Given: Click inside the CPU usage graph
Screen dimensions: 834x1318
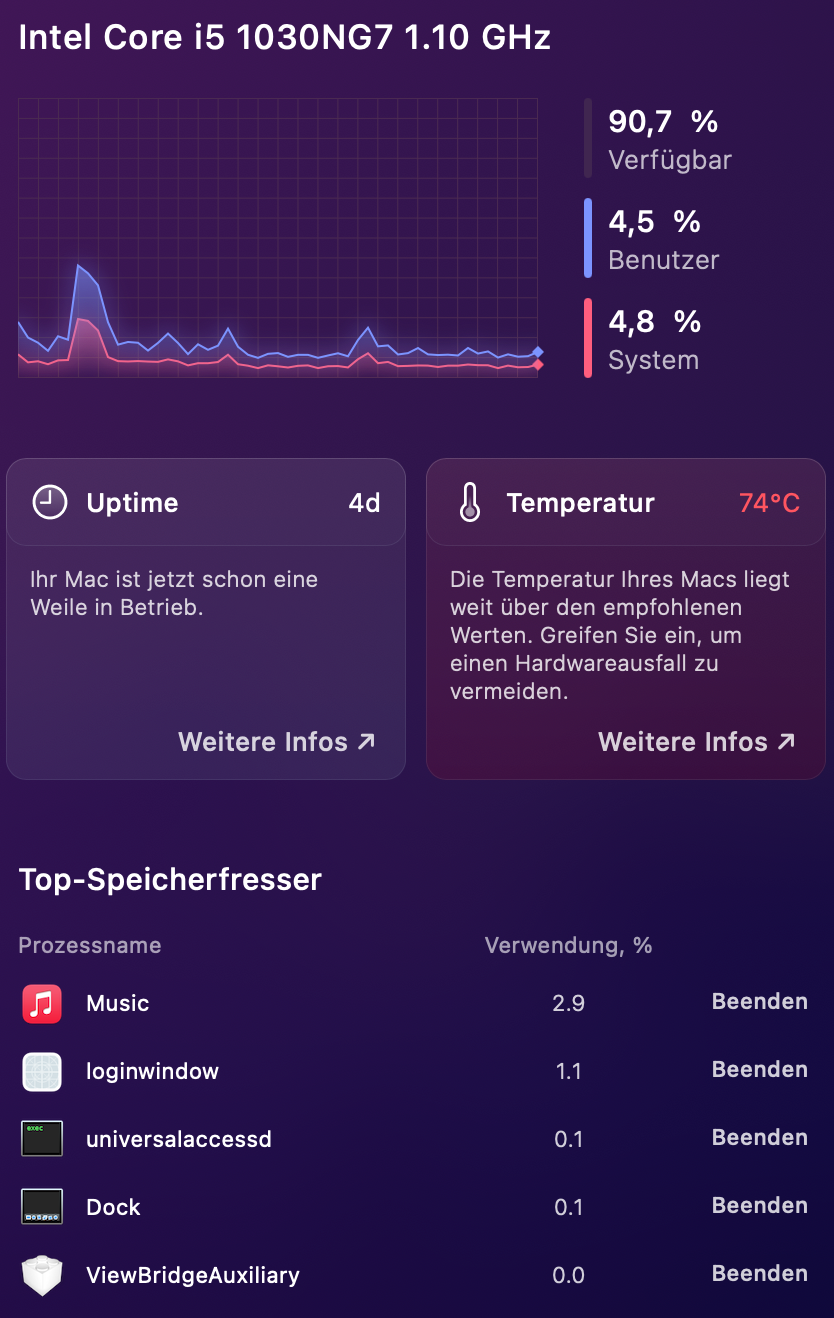Looking at the screenshot, I should tap(278, 235).
